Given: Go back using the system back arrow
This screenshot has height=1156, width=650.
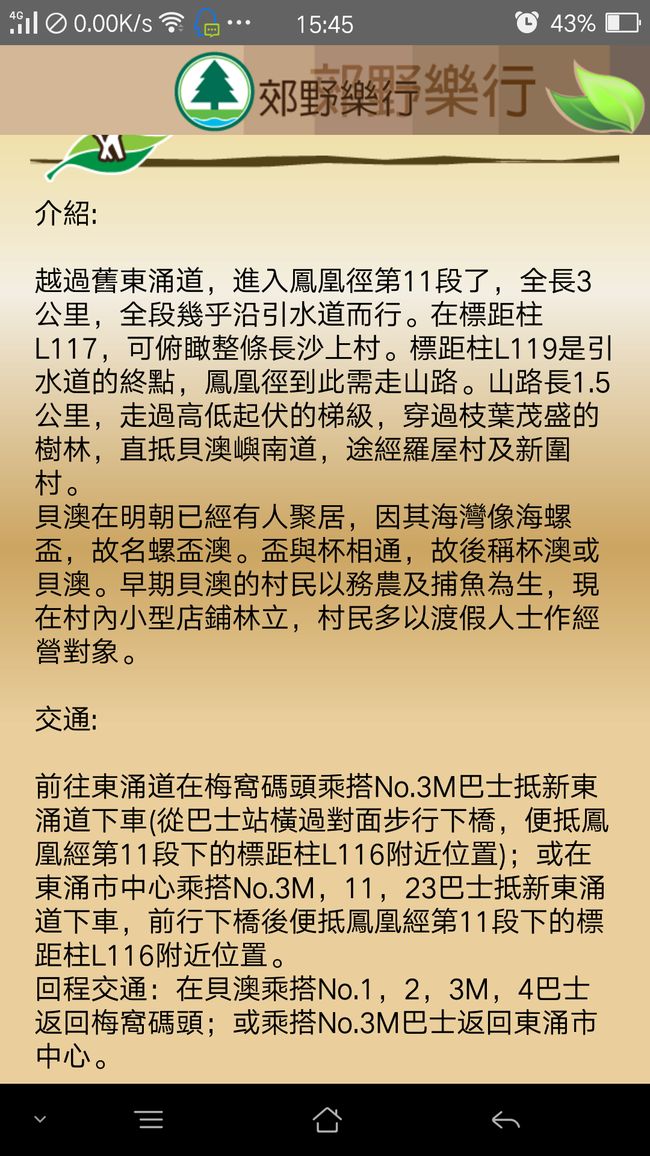Looking at the screenshot, I should click(506, 1120).
